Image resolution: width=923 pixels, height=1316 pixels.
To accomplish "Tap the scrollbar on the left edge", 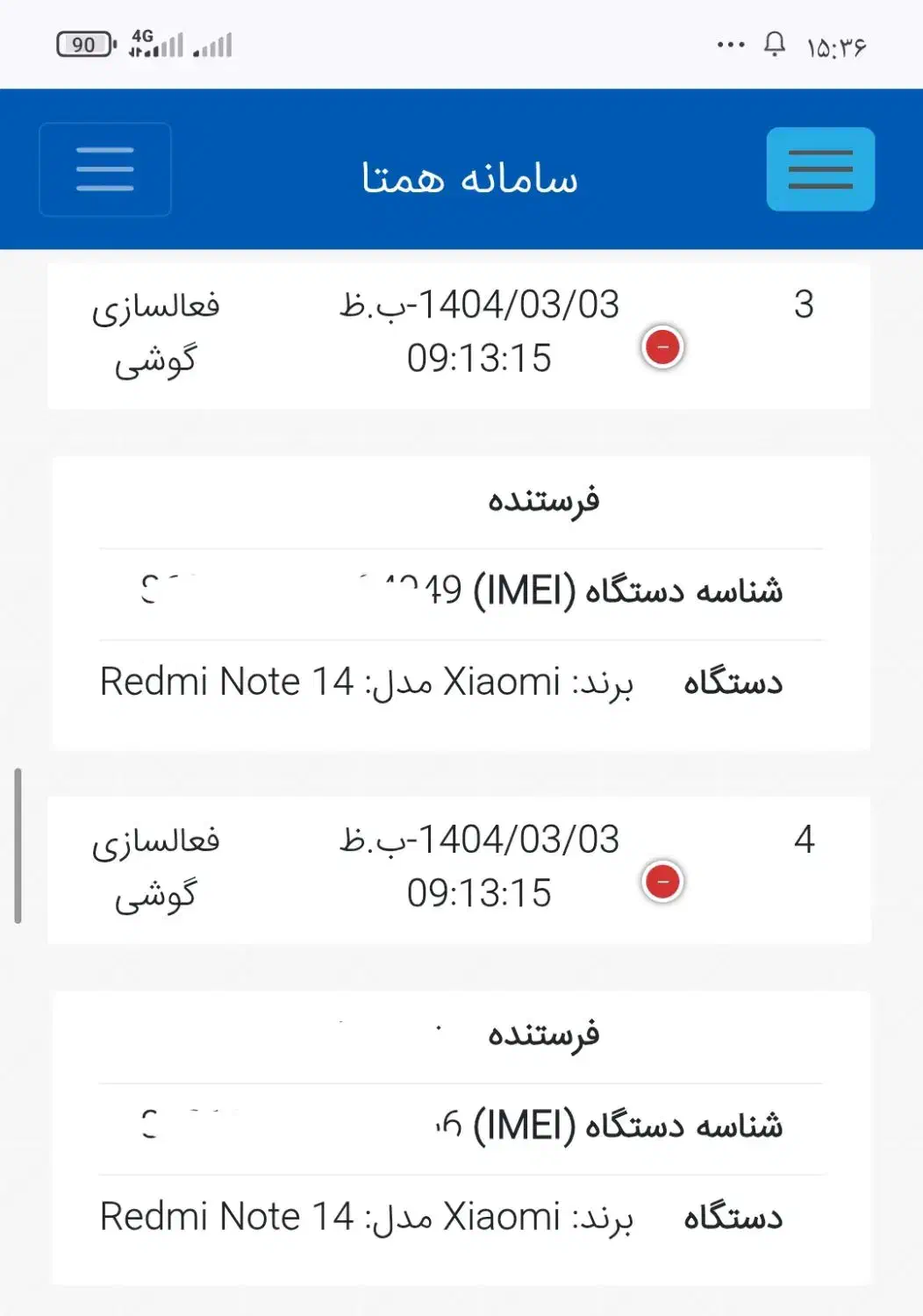I will (x=18, y=842).
